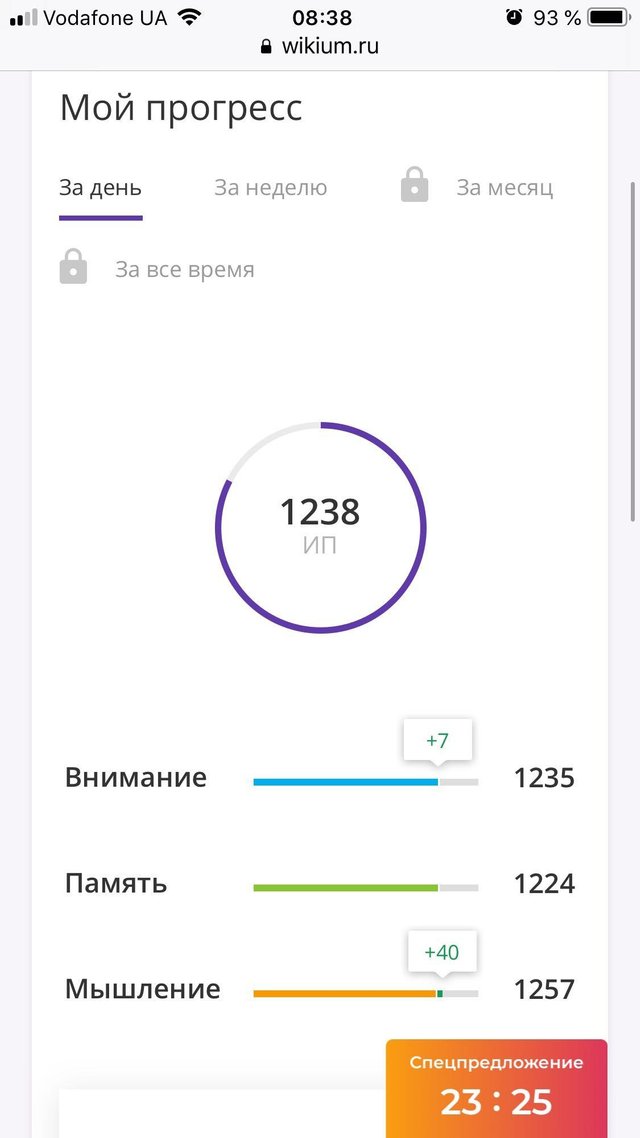This screenshot has height=1138, width=640.
Task: Switch to the «За неделю» tab
Action: point(271,189)
